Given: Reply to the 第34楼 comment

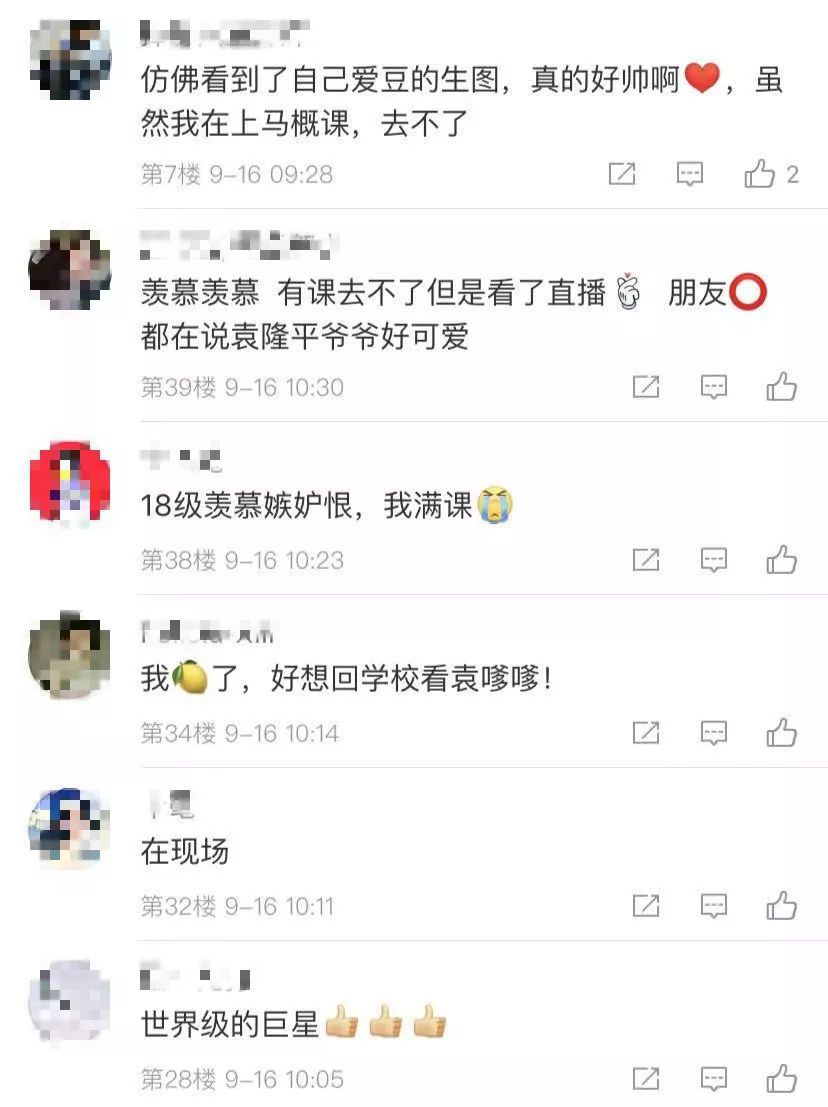Looking at the screenshot, I should pos(713,733).
